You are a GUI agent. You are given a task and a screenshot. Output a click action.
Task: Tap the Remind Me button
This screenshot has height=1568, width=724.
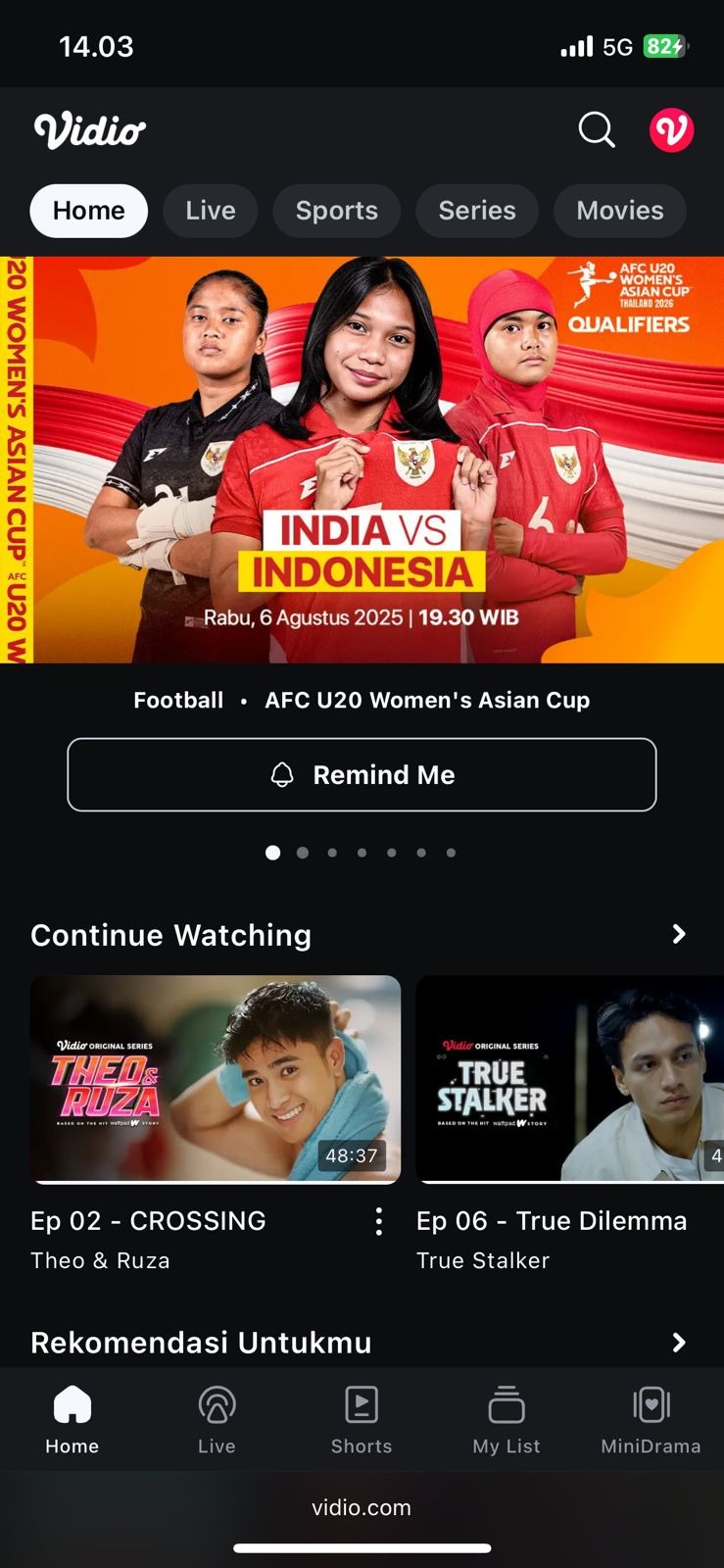tap(362, 774)
